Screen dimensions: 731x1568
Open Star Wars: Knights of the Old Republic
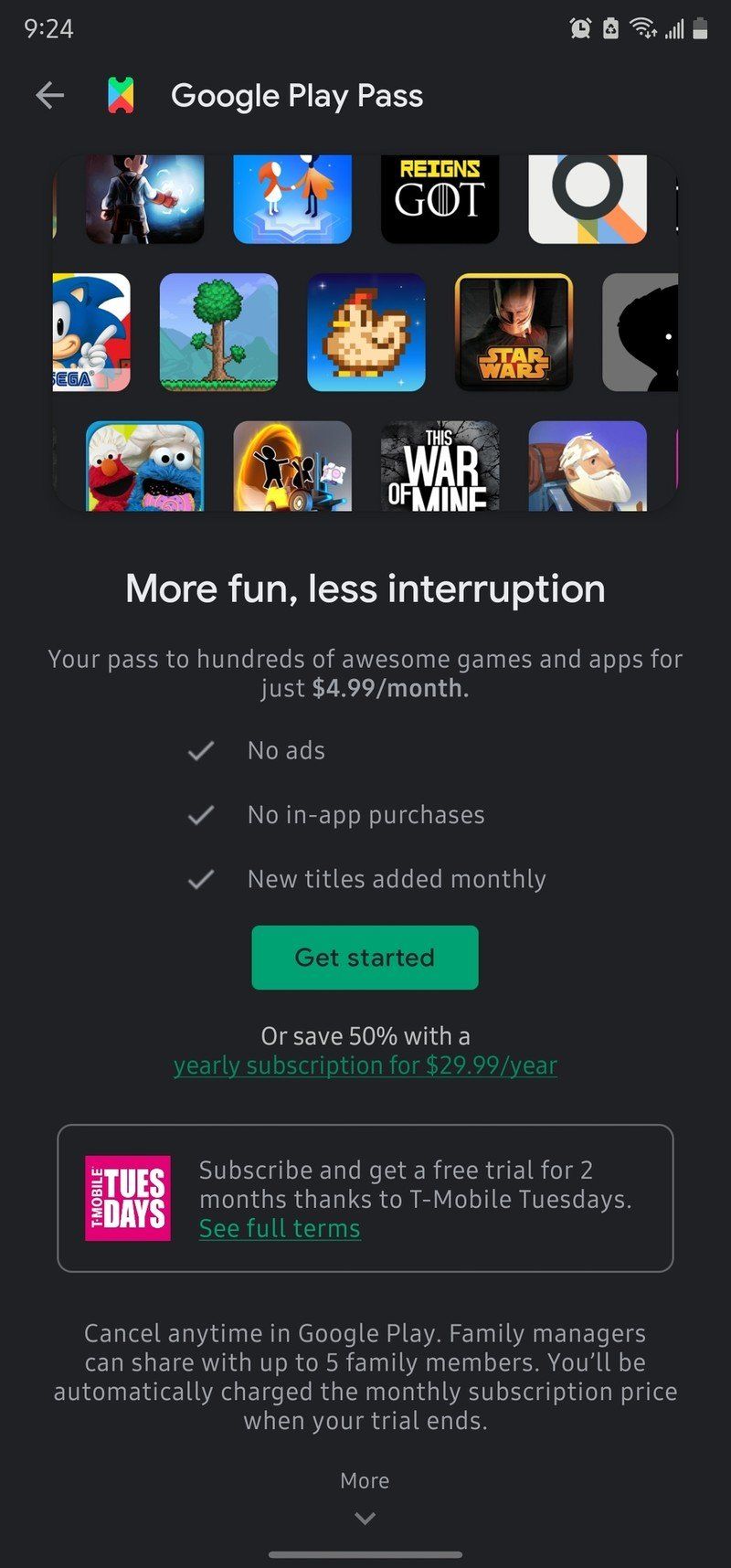click(x=513, y=332)
